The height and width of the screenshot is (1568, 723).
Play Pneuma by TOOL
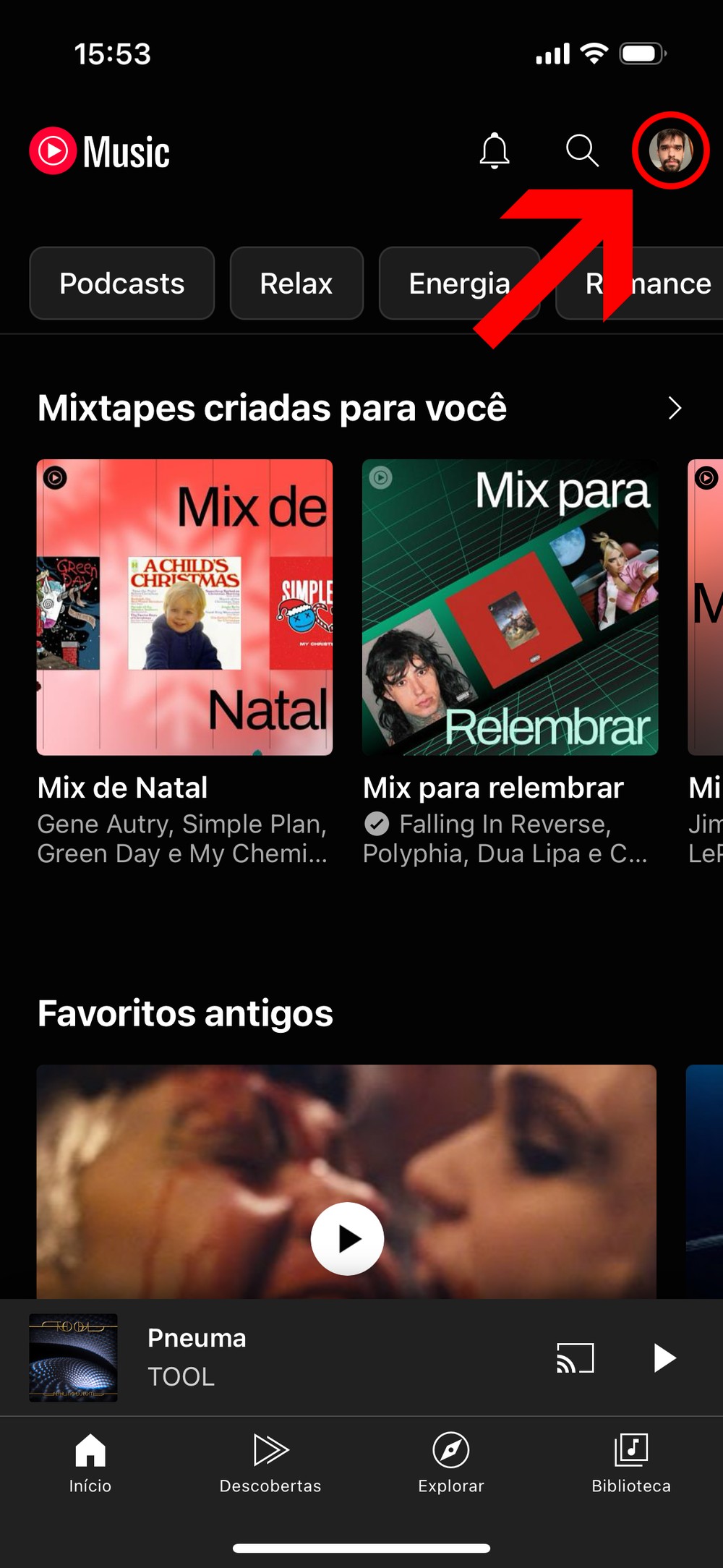pos(664,1358)
